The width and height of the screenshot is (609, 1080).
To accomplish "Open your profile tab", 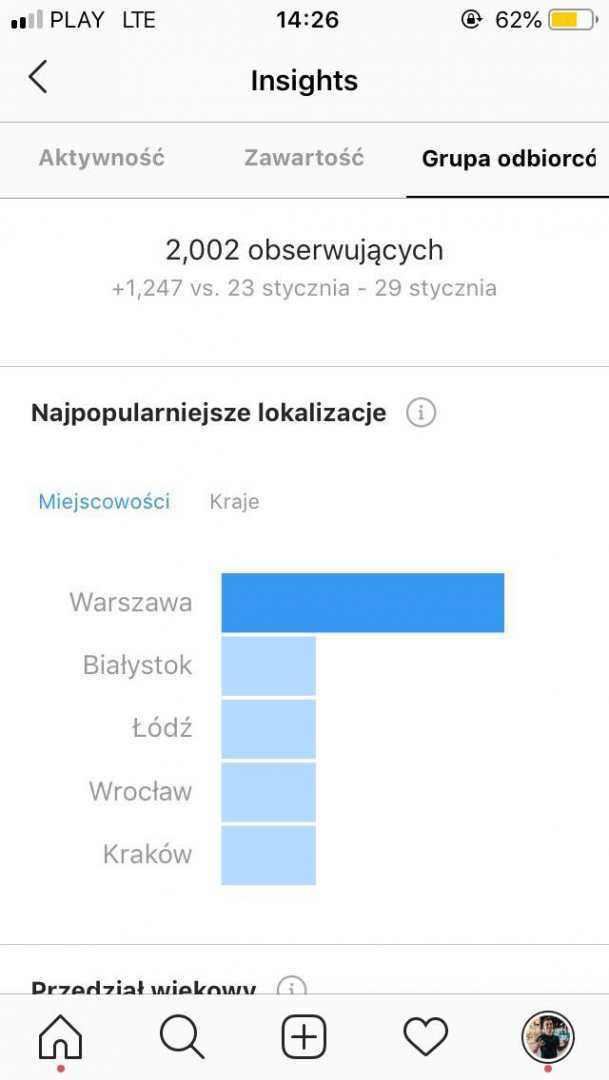I will tap(547, 1037).
